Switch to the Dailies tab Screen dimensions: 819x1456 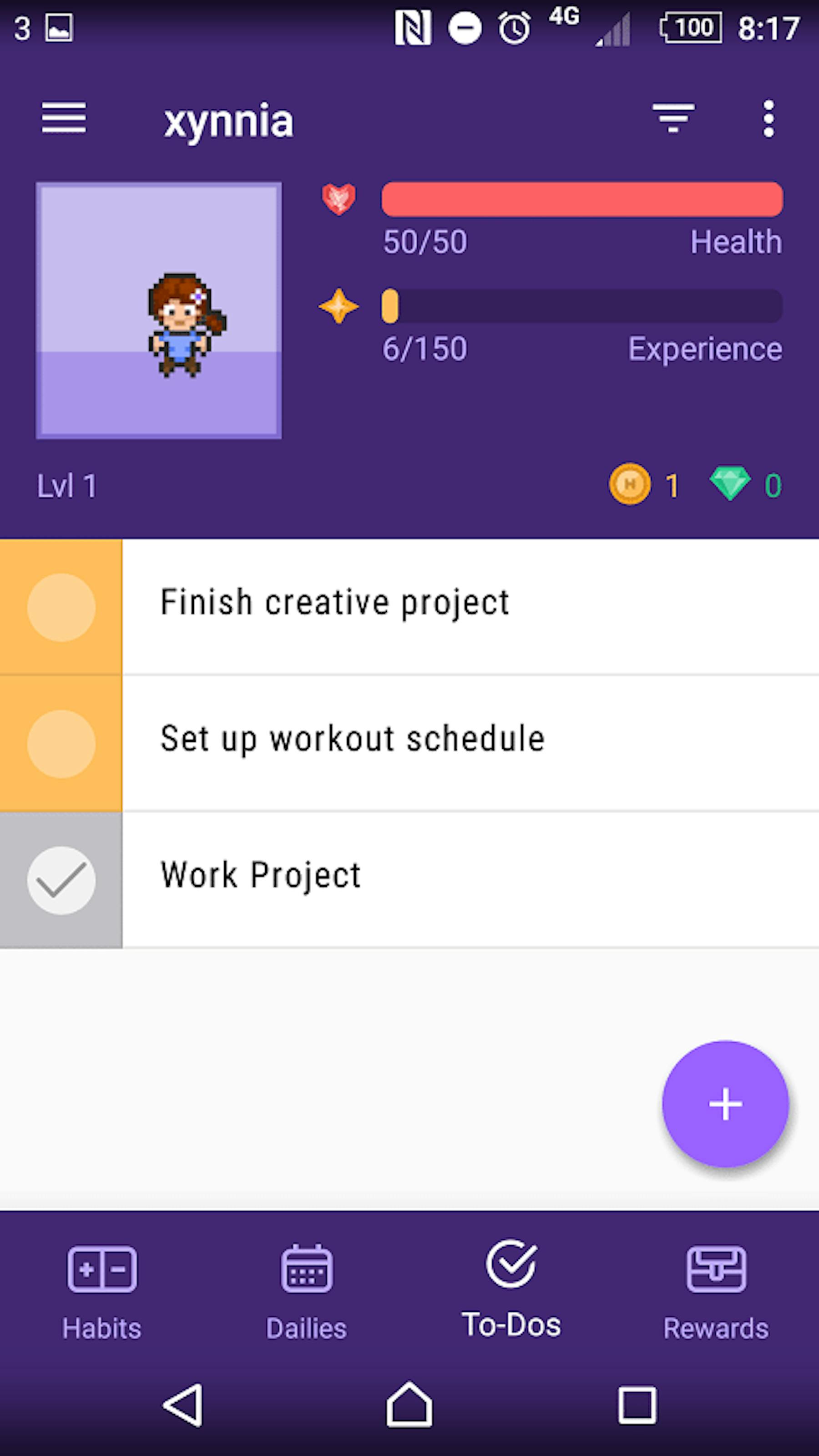click(x=306, y=1293)
